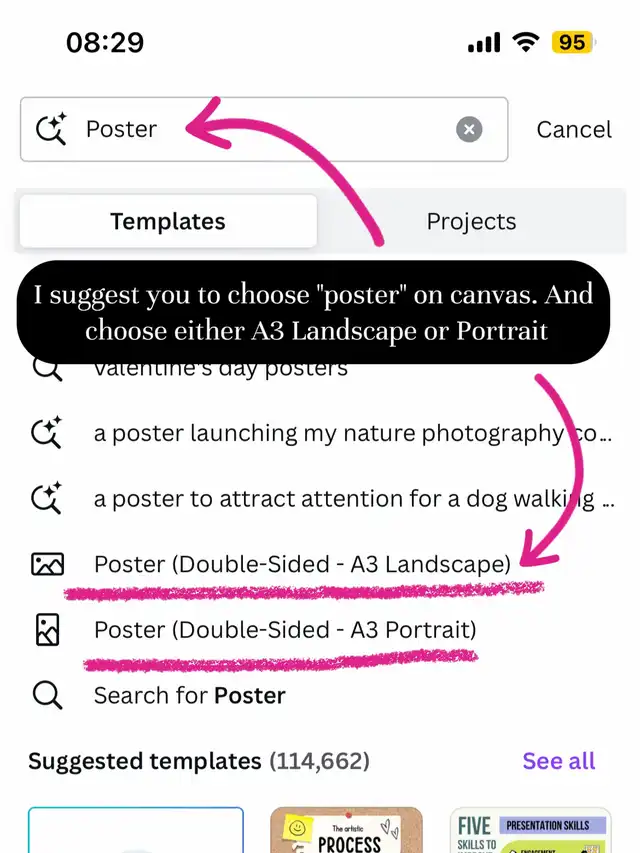
Task: Switch to the Templates tab
Action: click(x=168, y=221)
